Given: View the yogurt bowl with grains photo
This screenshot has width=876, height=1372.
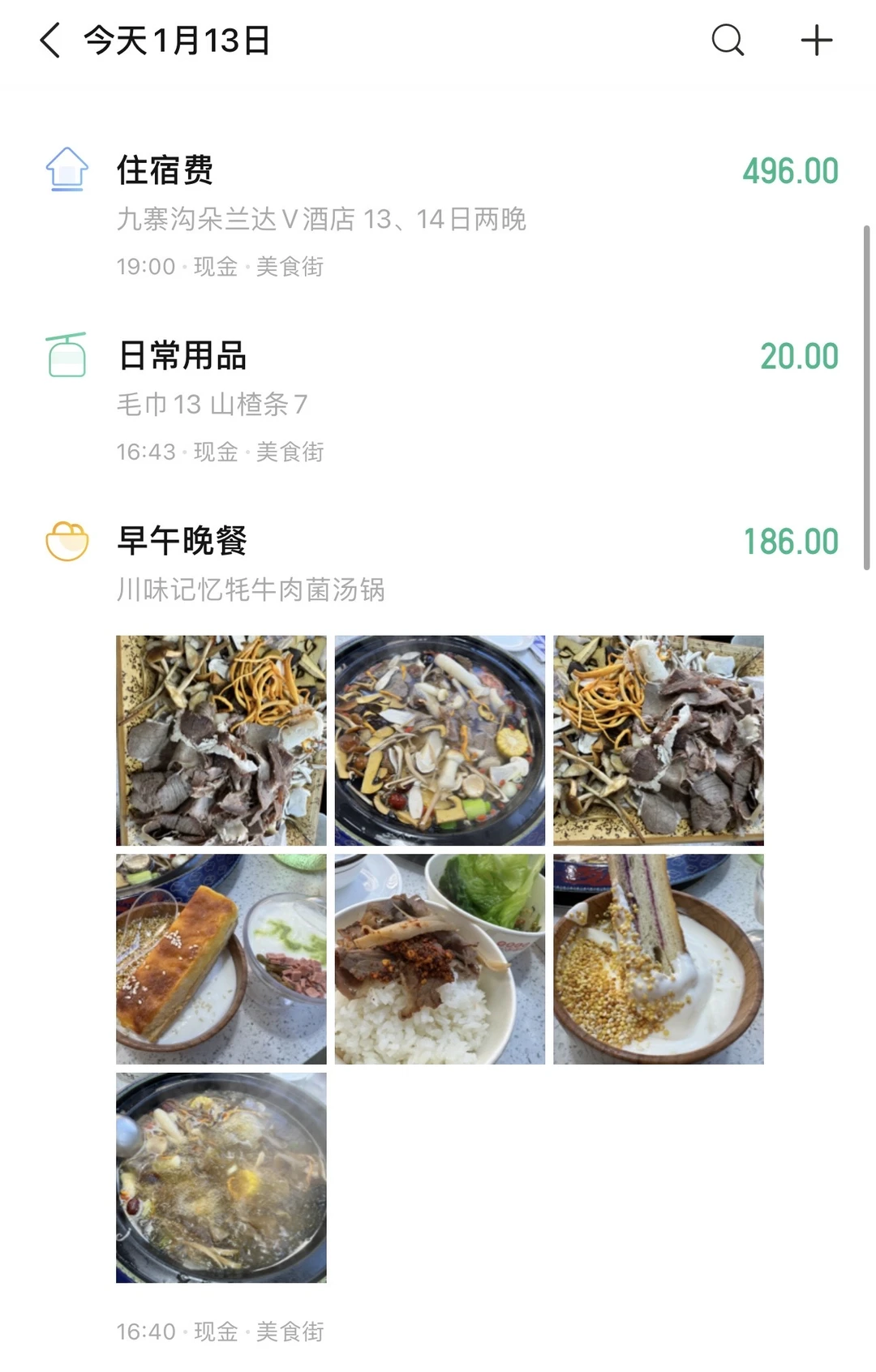Looking at the screenshot, I should [658, 958].
